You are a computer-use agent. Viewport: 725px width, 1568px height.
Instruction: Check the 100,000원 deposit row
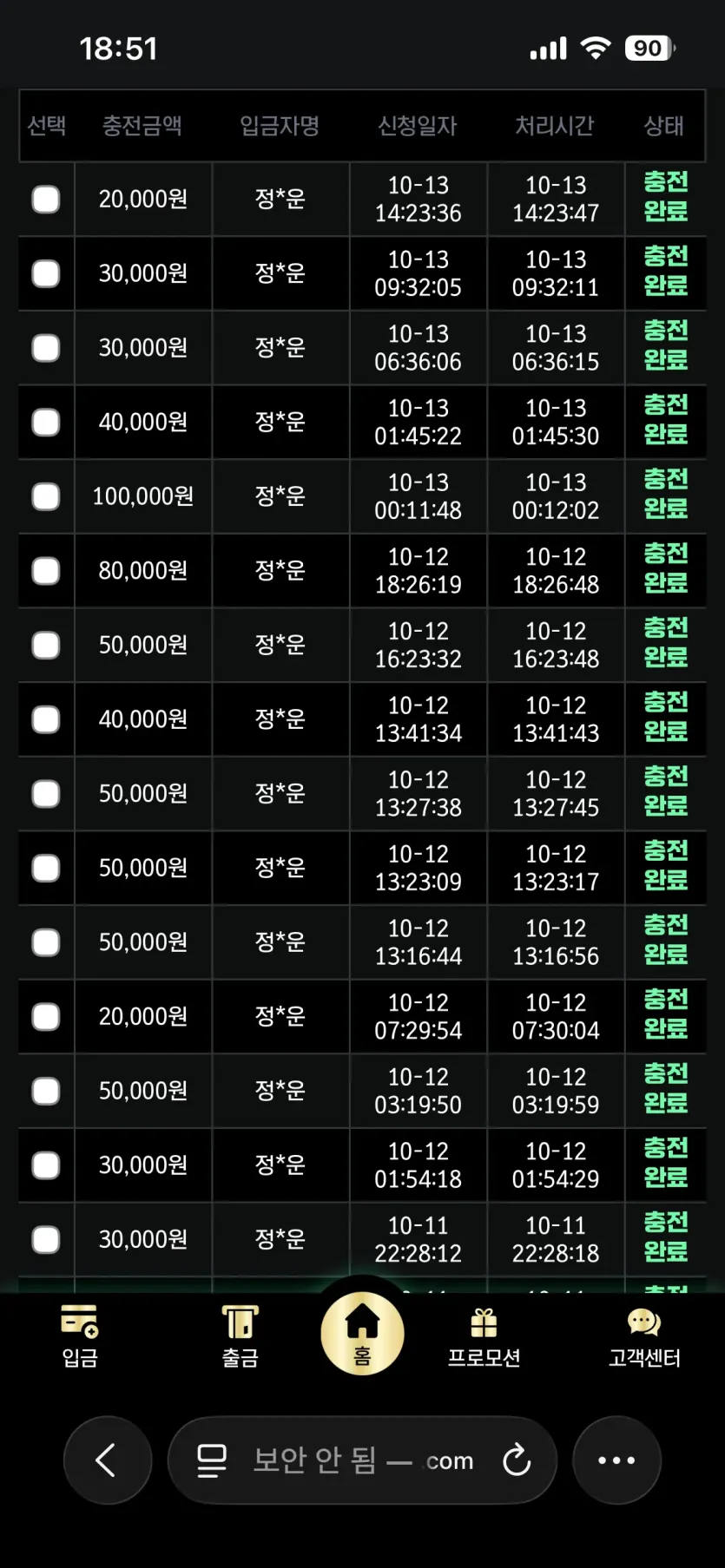click(46, 497)
